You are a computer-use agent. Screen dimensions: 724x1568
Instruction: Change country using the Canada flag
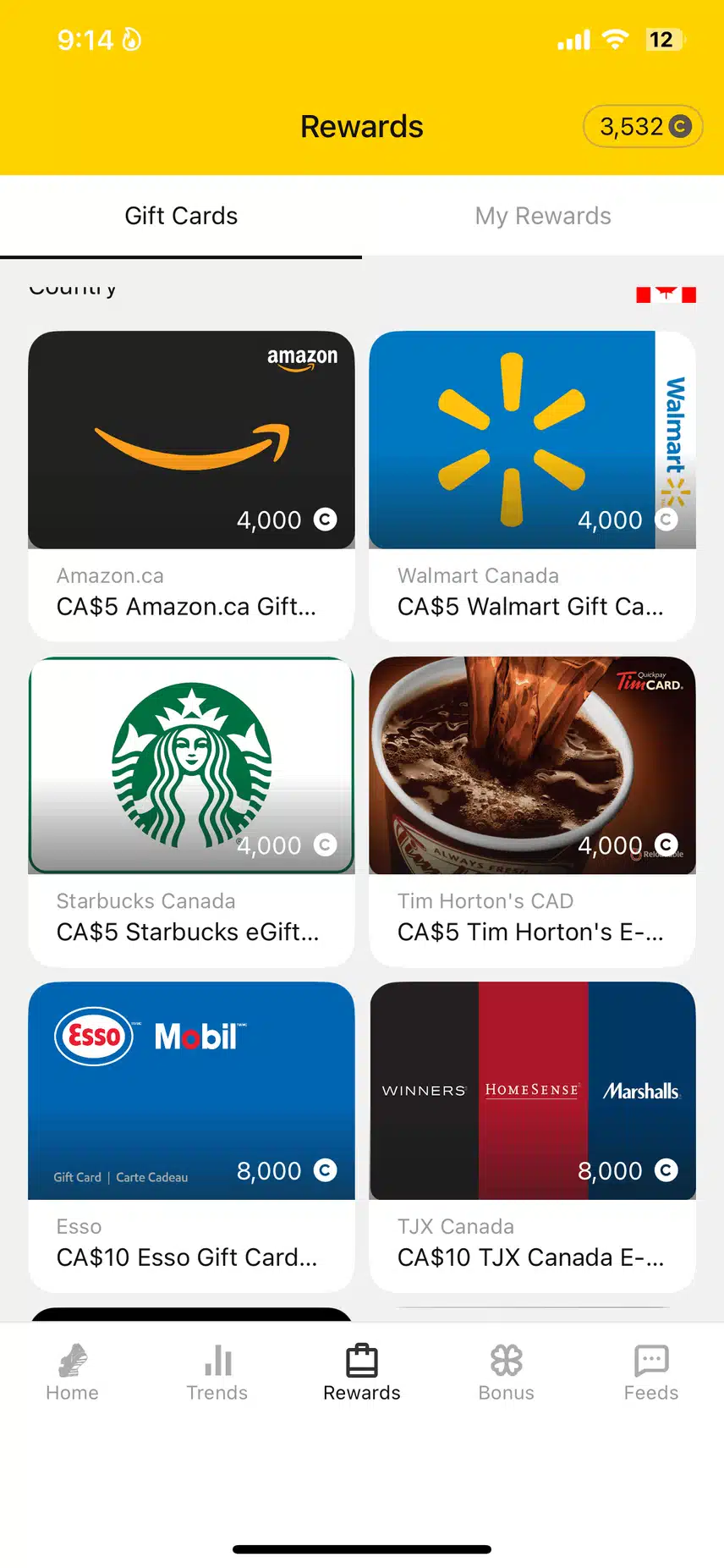[666, 294]
